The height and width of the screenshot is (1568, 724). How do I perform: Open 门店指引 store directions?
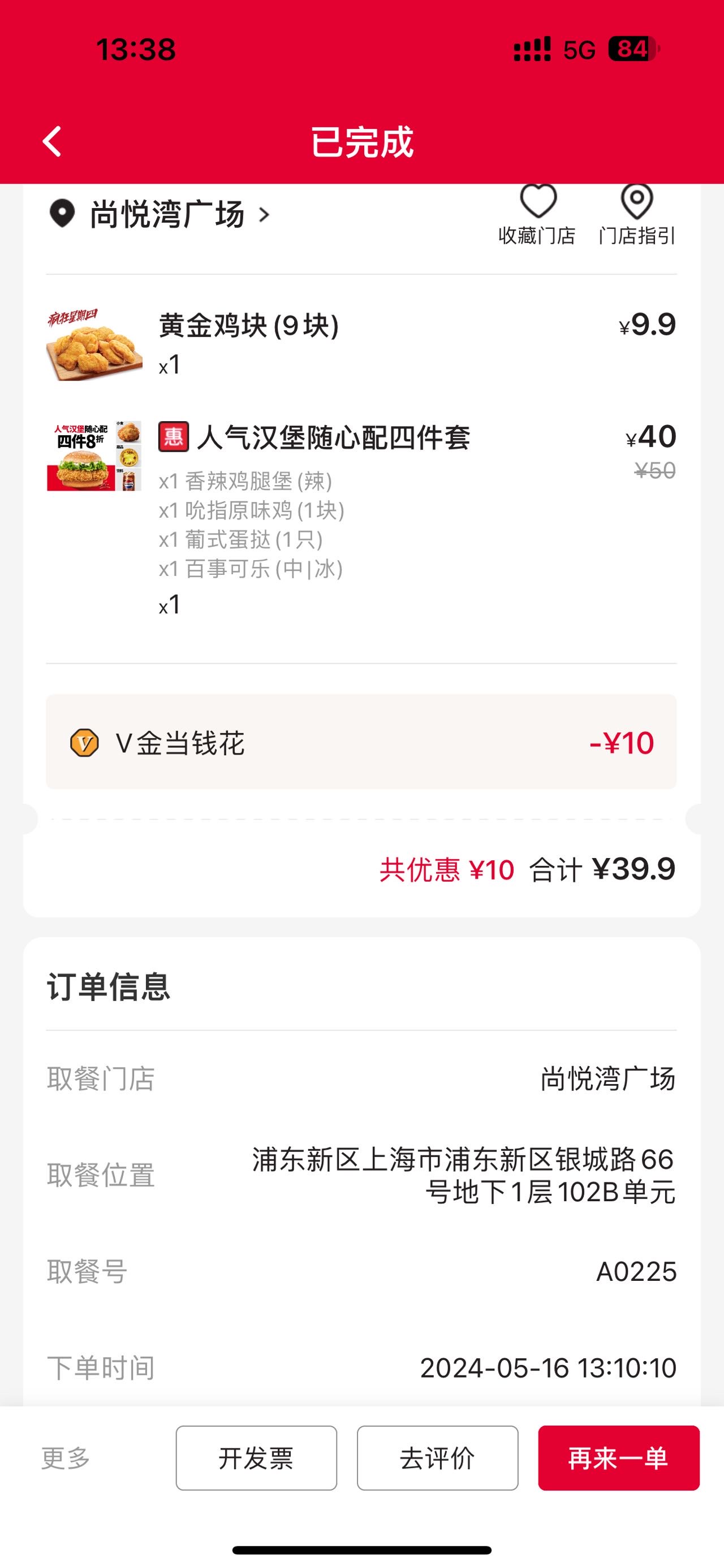pos(637,215)
